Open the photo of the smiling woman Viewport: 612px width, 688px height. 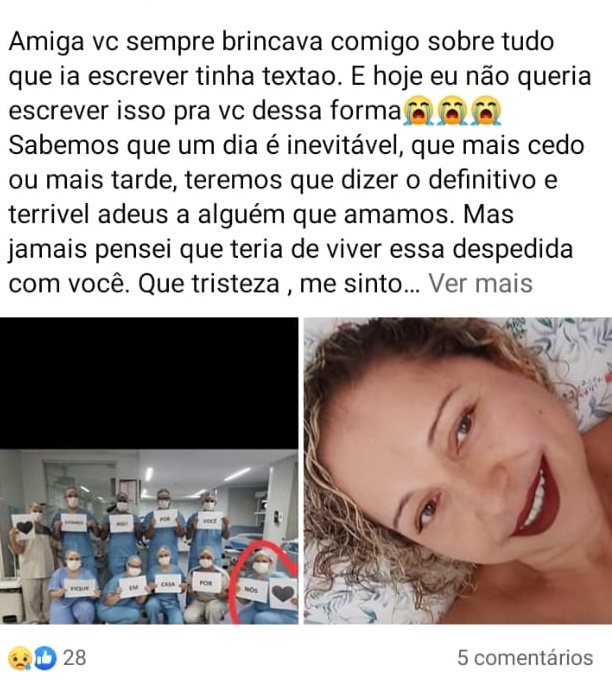coord(457,470)
